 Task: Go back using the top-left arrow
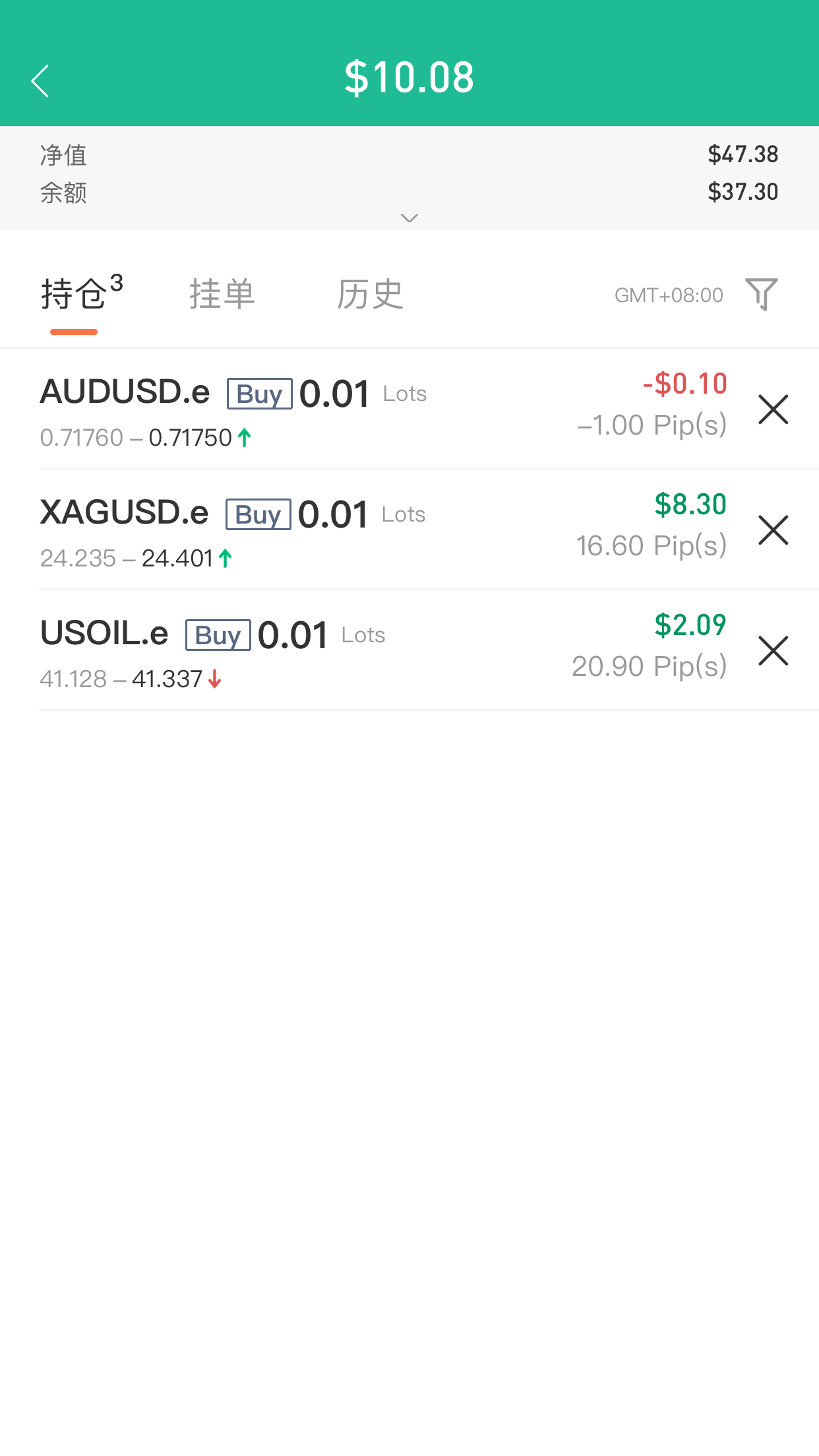click(x=40, y=81)
